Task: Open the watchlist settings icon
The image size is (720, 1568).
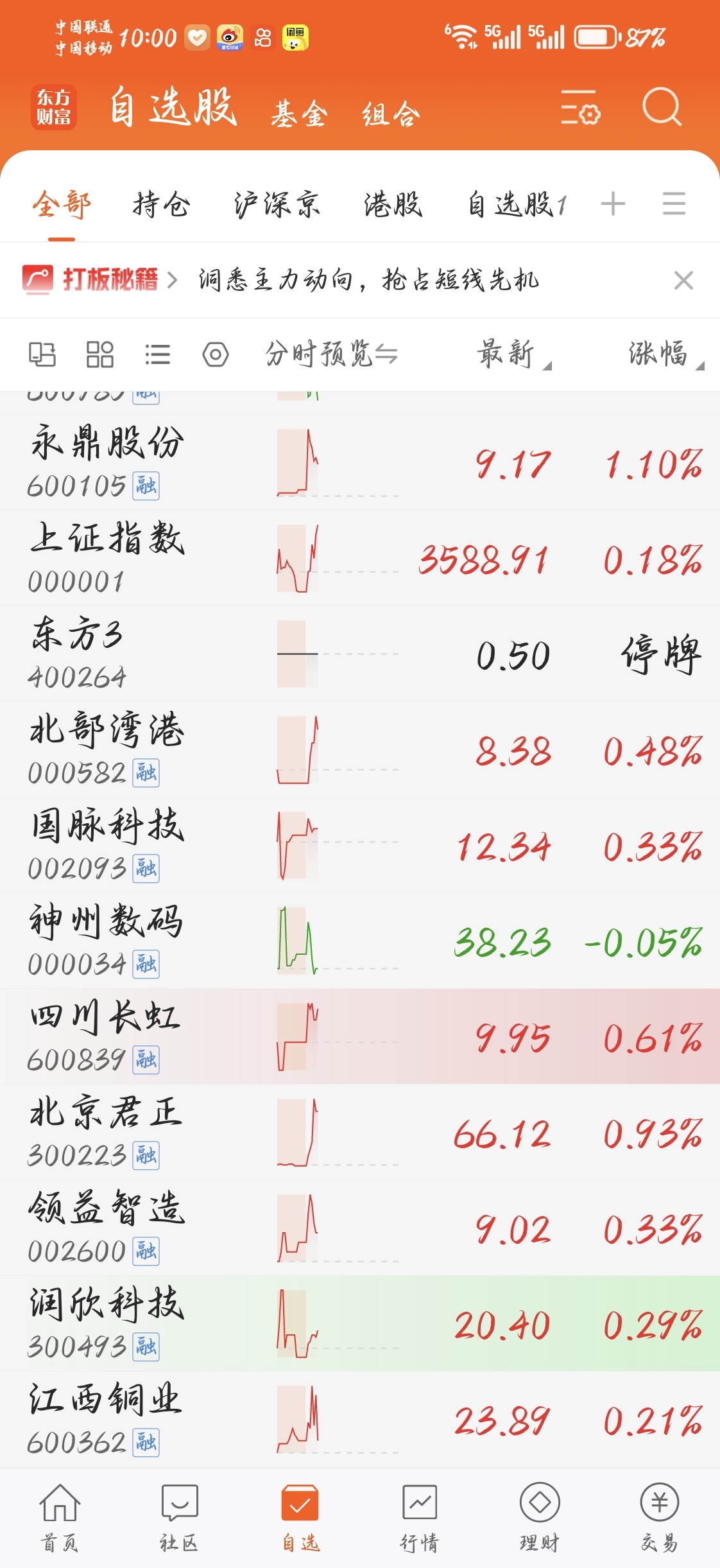Action: (x=581, y=107)
